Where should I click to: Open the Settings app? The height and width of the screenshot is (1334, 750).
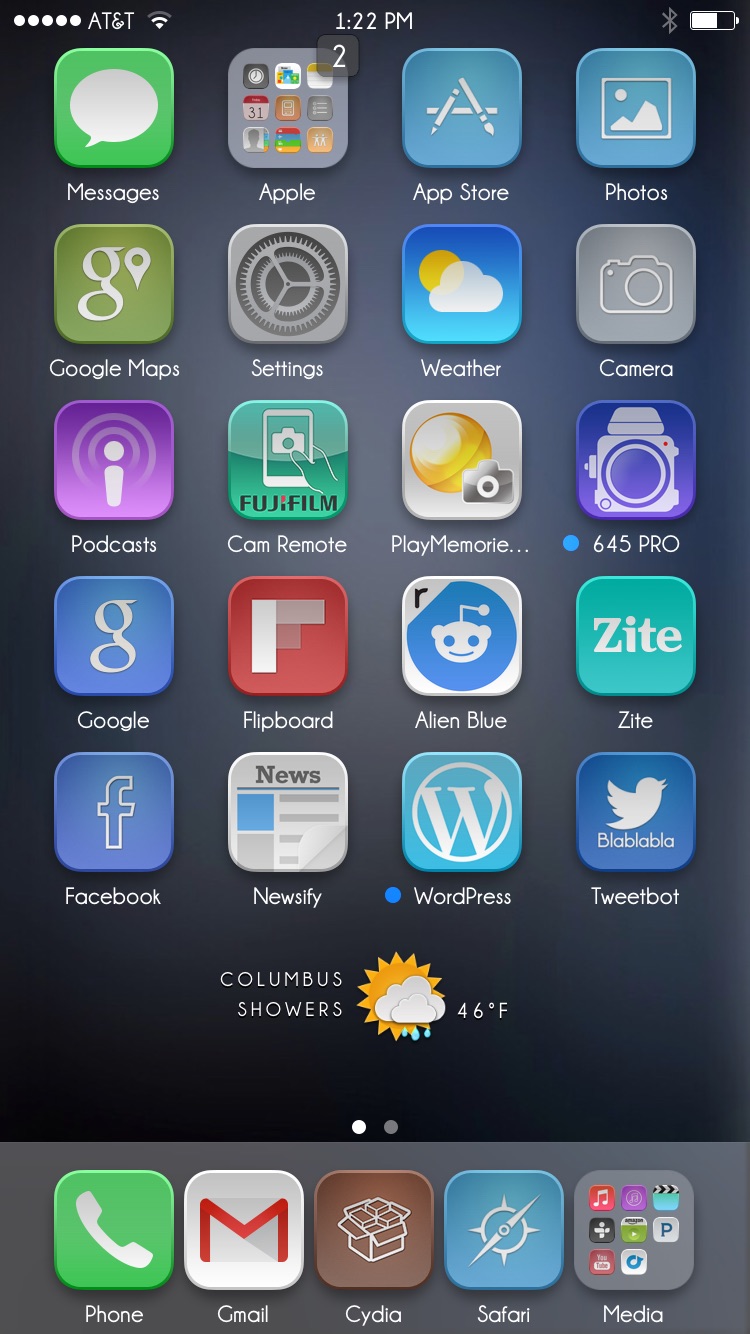pos(288,284)
